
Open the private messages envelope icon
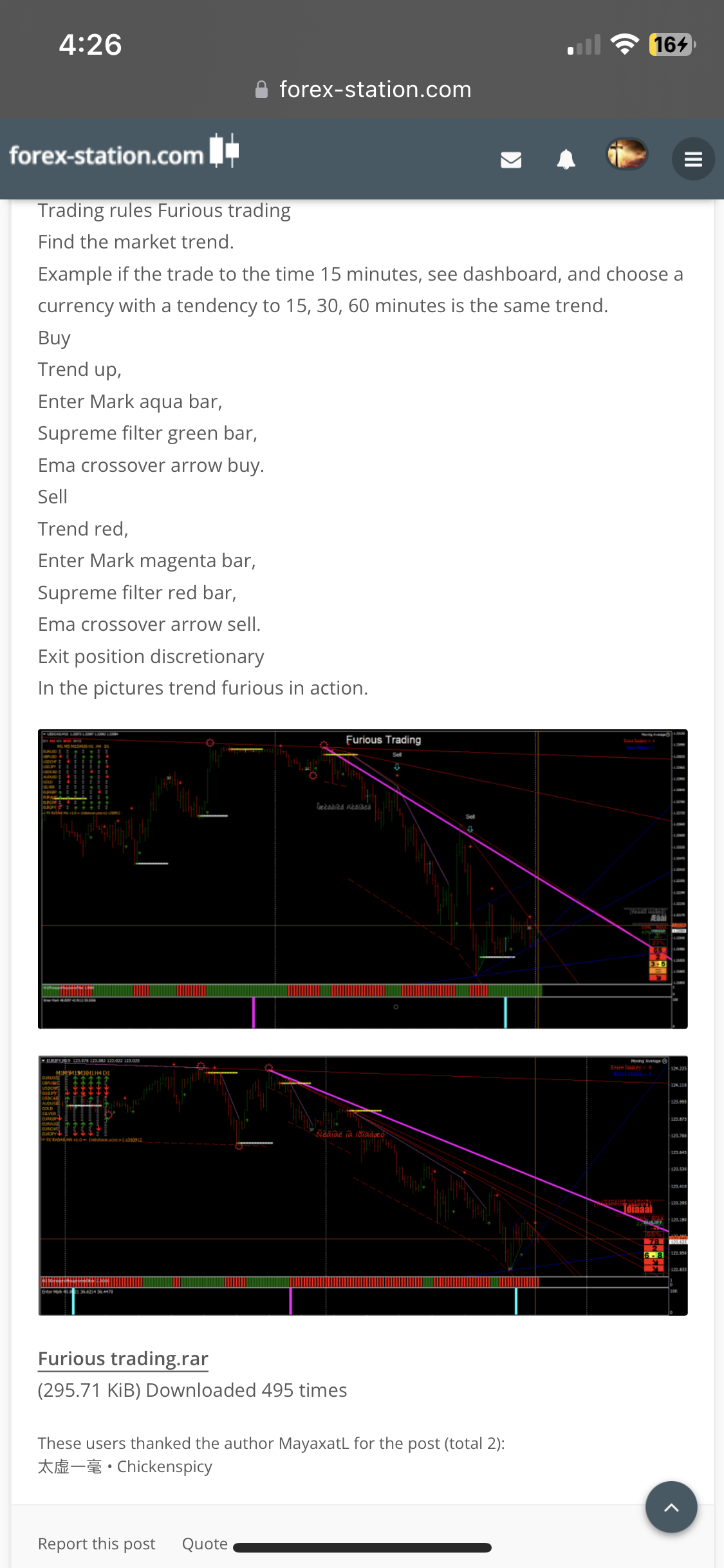(x=511, y=159)
